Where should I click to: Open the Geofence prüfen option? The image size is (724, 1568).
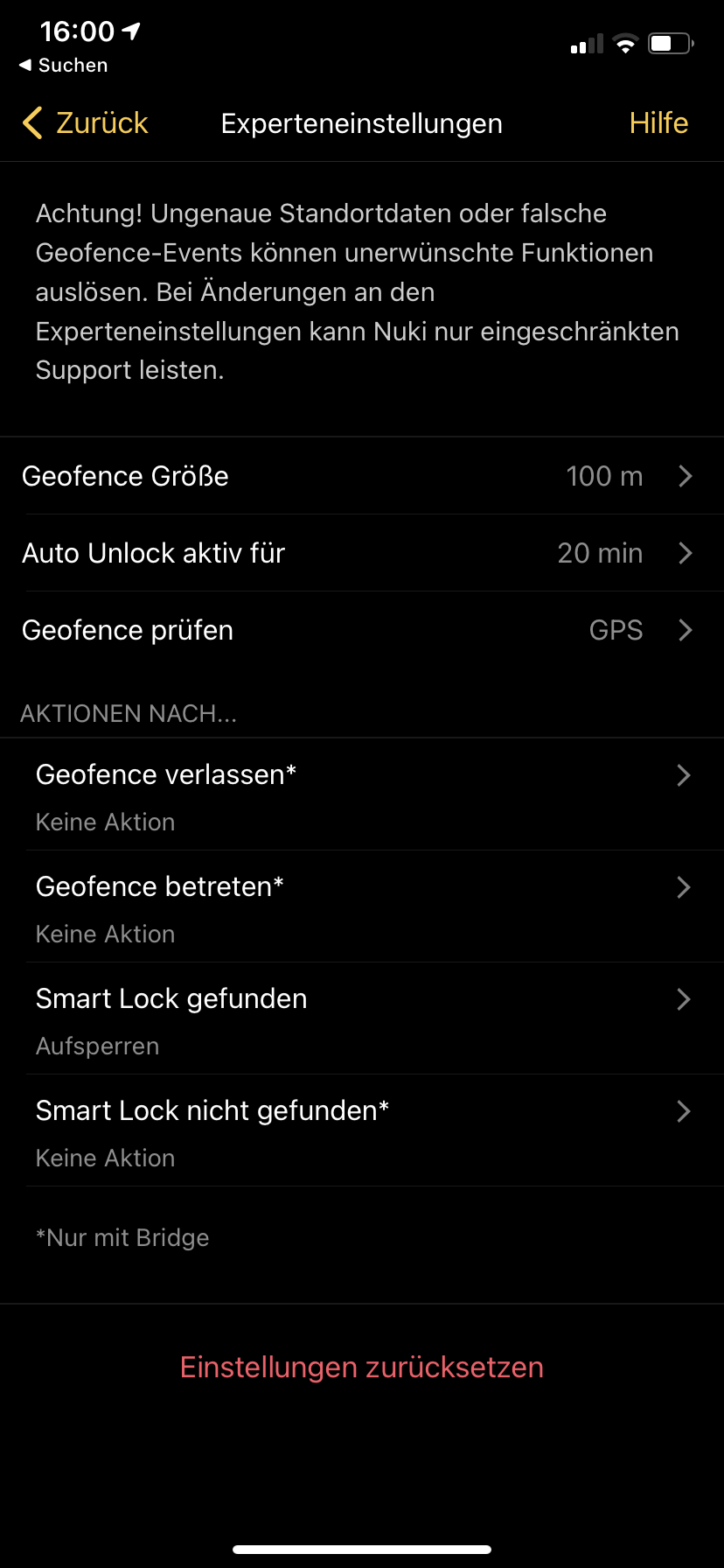coord(362,630)
